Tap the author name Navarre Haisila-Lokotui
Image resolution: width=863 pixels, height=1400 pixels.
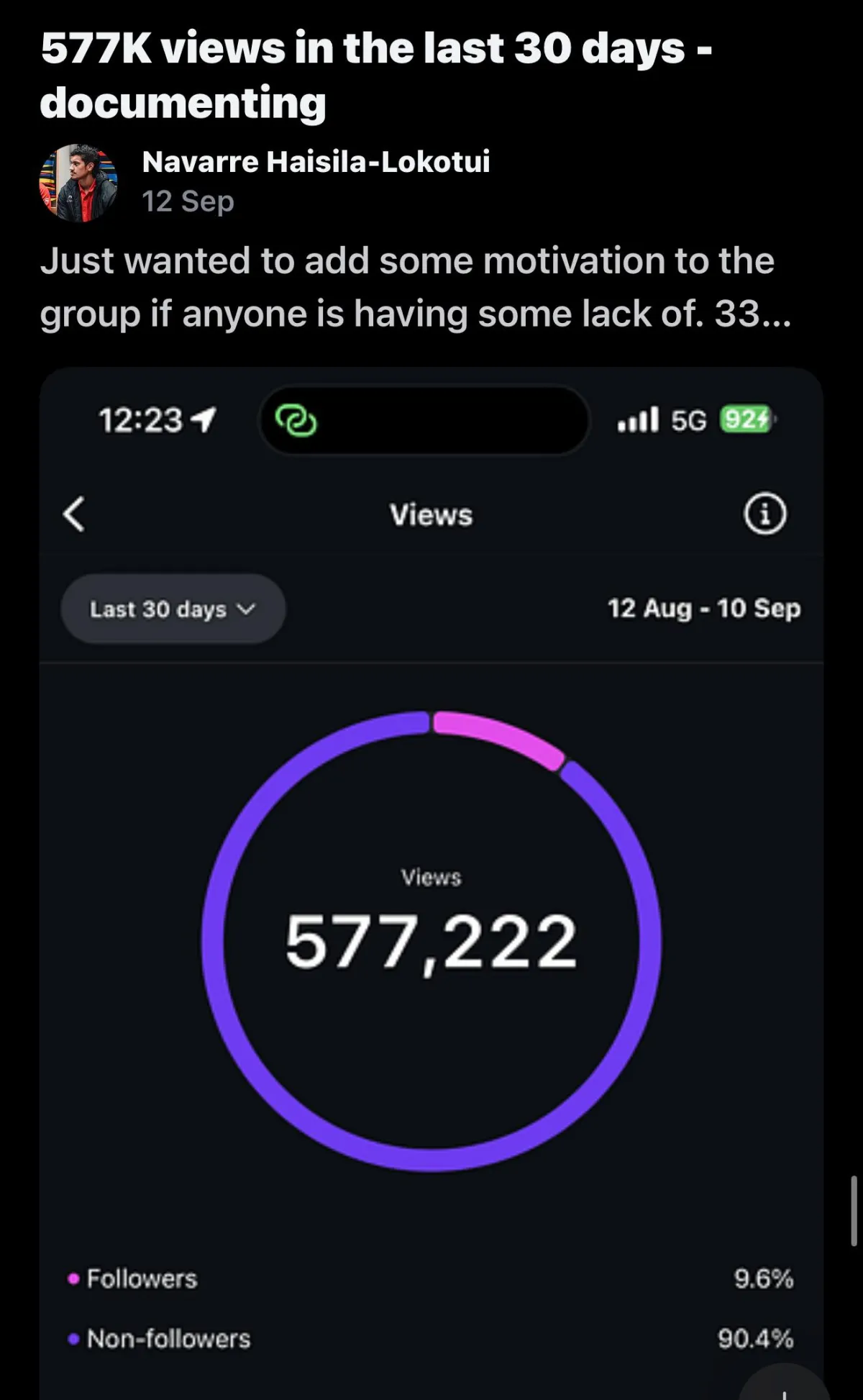316,162
